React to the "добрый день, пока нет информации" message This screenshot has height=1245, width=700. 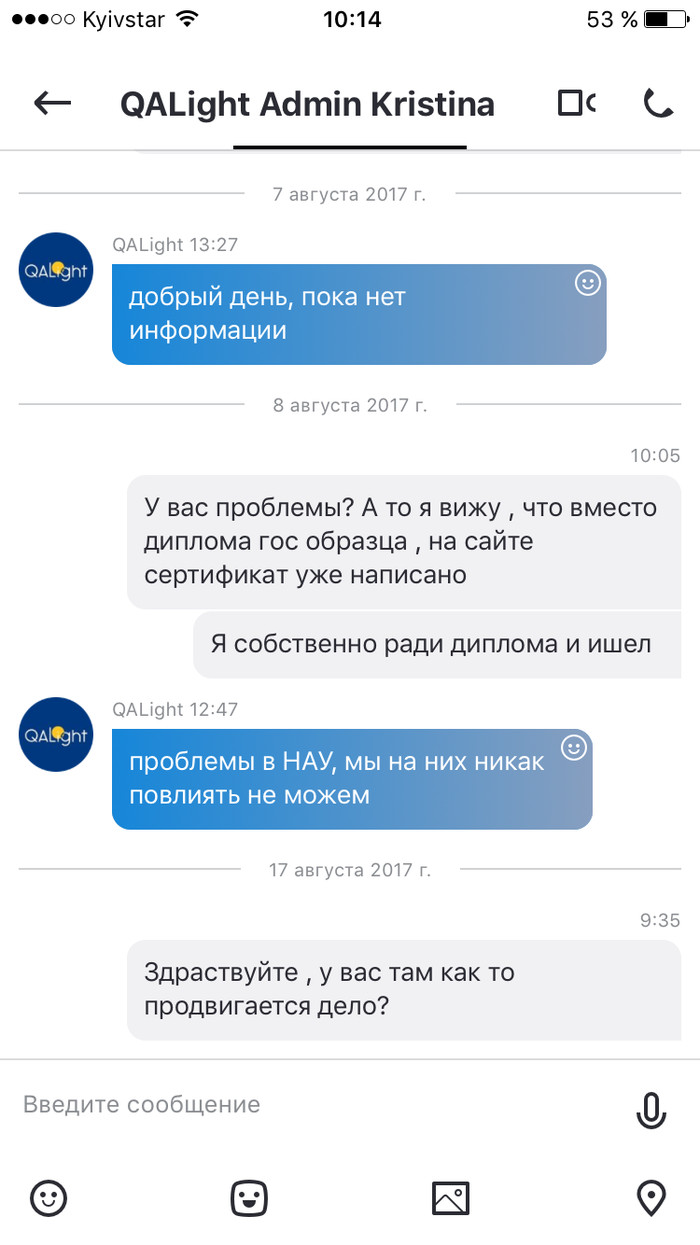pos(588,284)
